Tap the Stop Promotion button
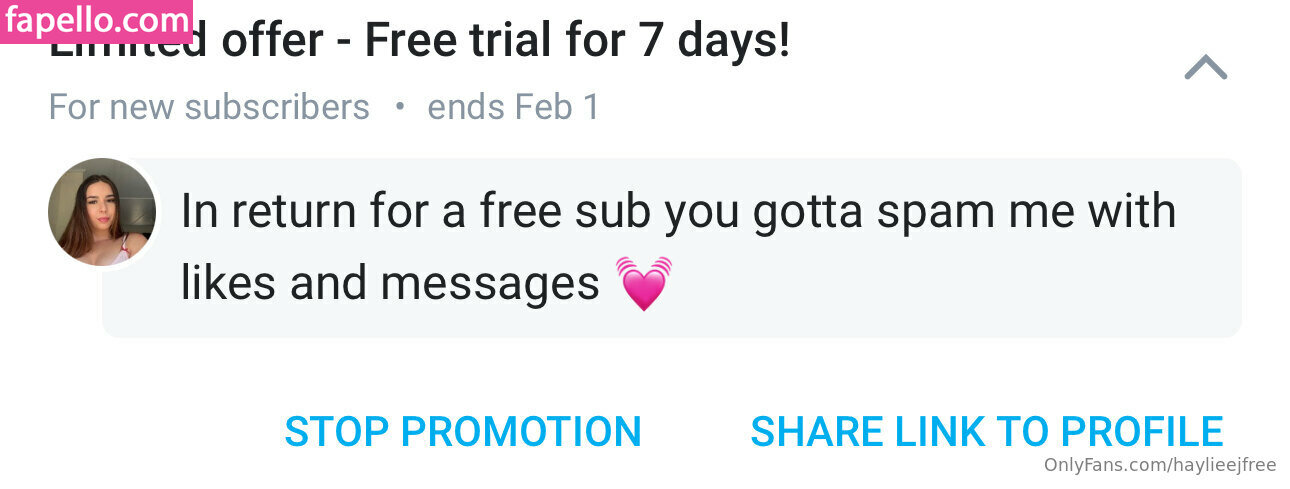This screenshot has height=489, width=1290. coord(462,431)
